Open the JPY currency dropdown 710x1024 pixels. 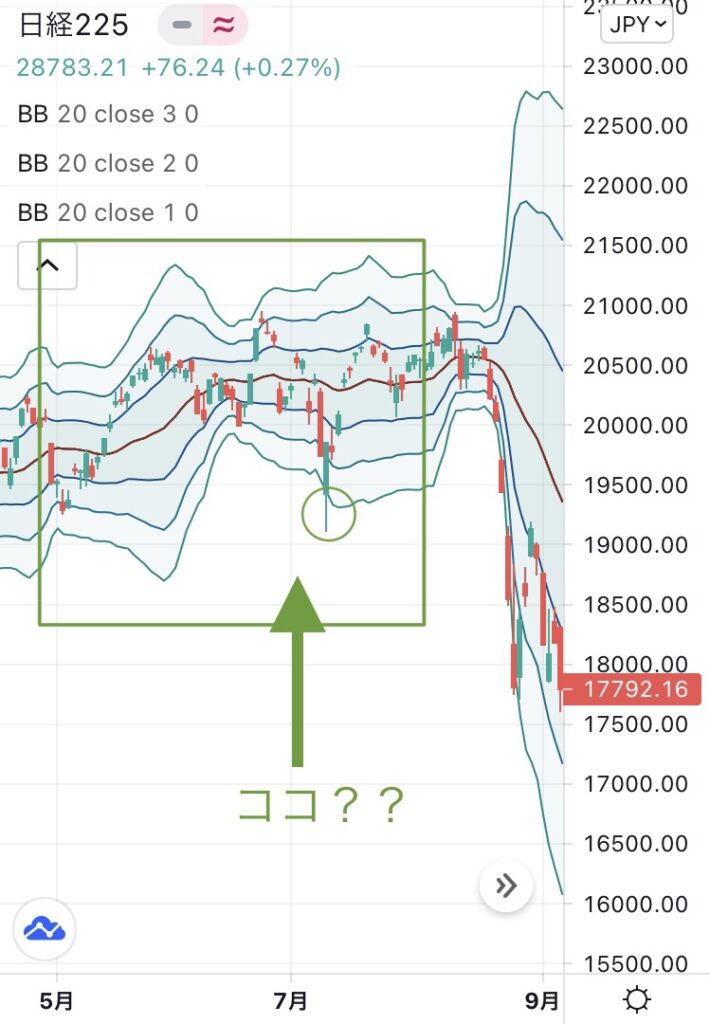[x=637, y=25]
